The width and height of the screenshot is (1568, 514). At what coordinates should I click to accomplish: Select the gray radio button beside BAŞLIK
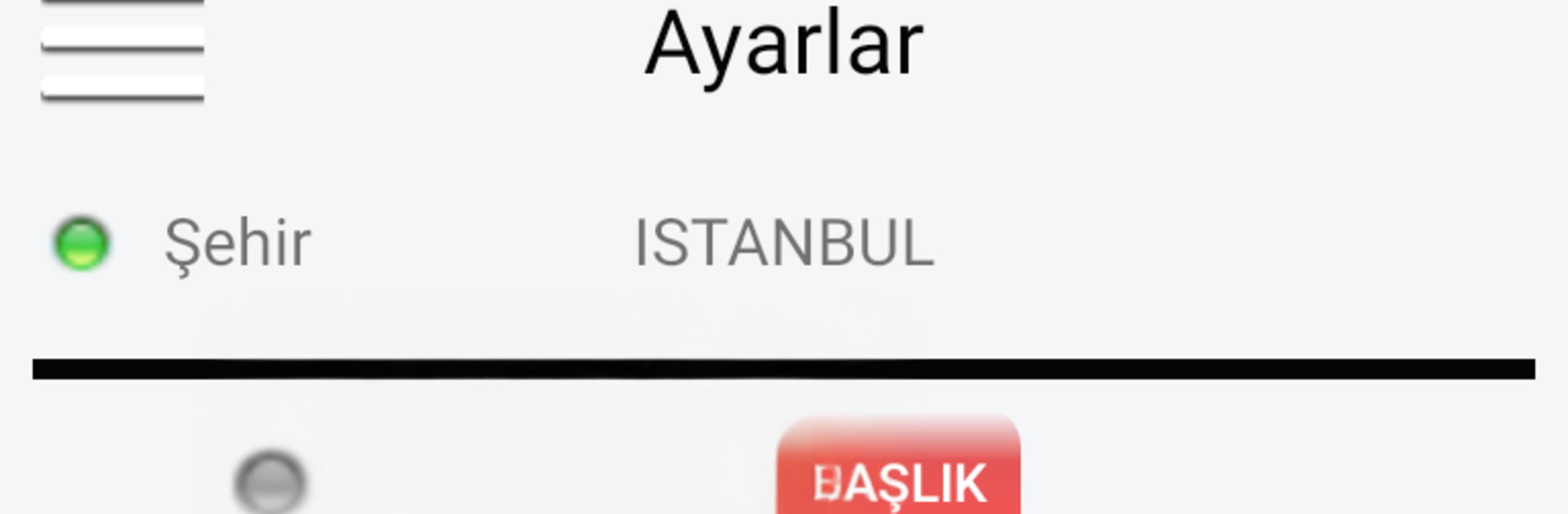pyautogui.click(x=270, y=481)
